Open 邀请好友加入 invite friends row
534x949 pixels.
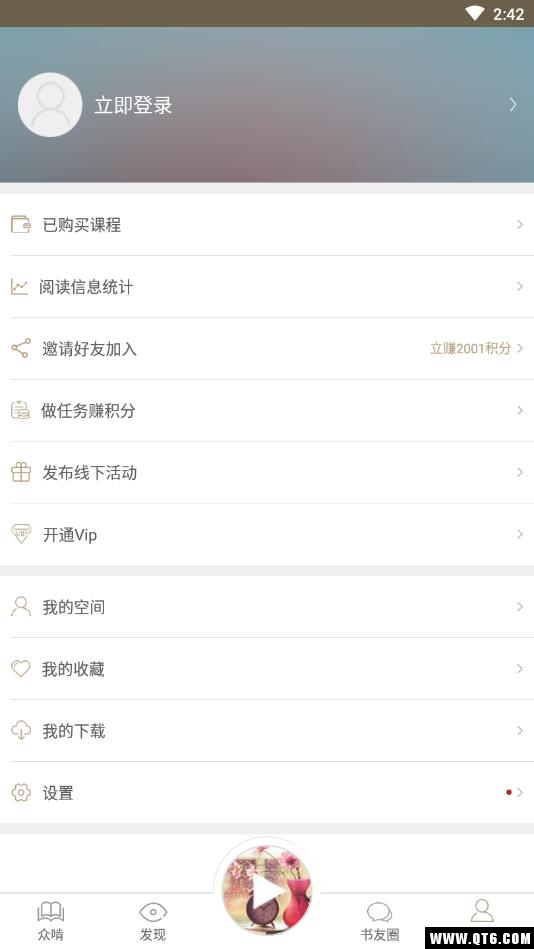267,349
